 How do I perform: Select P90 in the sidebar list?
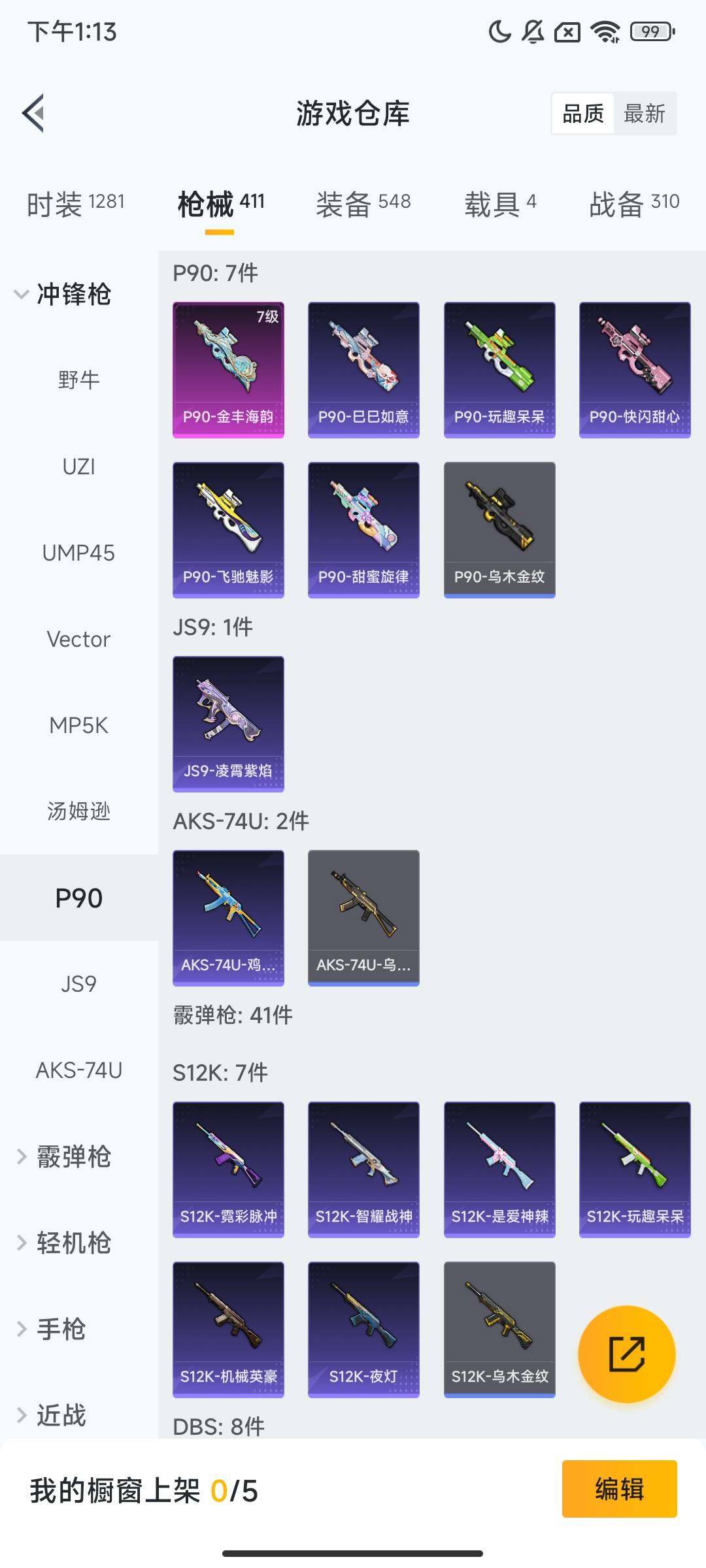pos(78,897)
